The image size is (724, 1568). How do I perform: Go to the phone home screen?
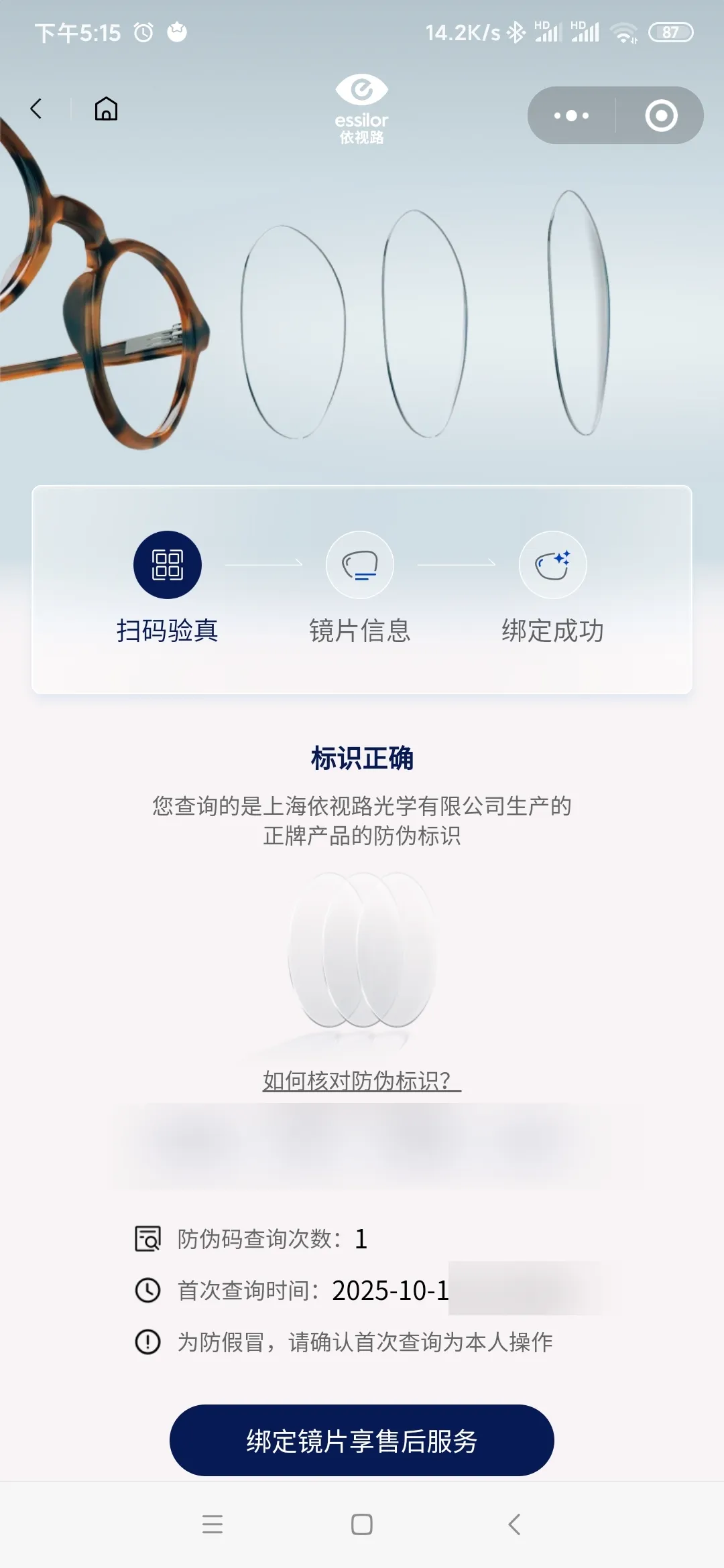click(361, 1524)
